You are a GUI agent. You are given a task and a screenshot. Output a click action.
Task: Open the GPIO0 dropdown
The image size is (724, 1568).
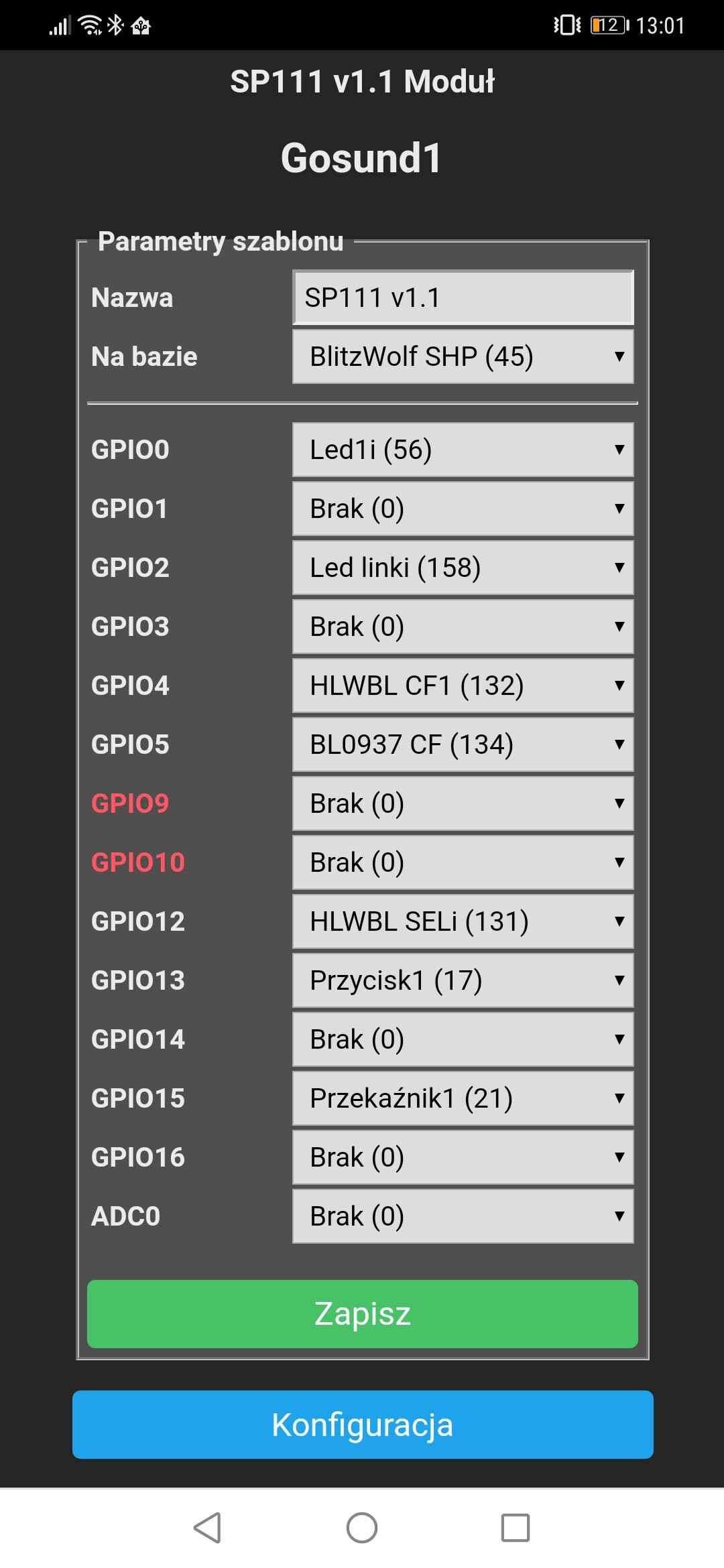(463, 450)
